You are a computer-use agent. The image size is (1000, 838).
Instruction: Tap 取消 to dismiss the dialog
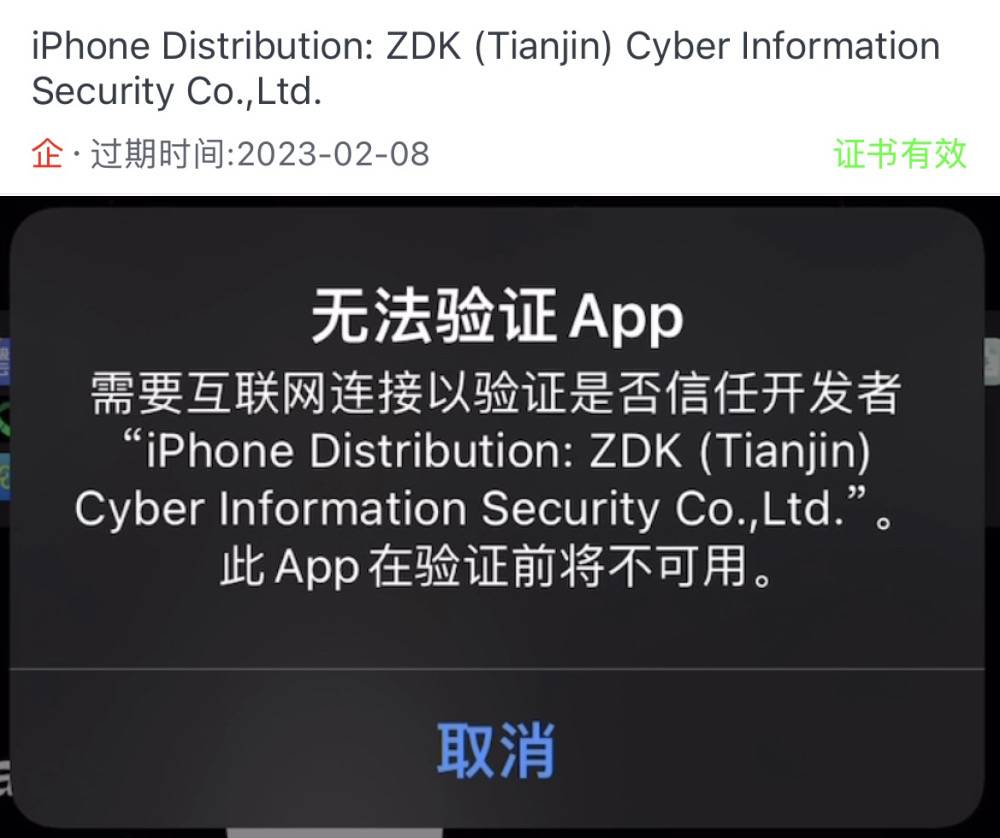(x=495, y=748)
